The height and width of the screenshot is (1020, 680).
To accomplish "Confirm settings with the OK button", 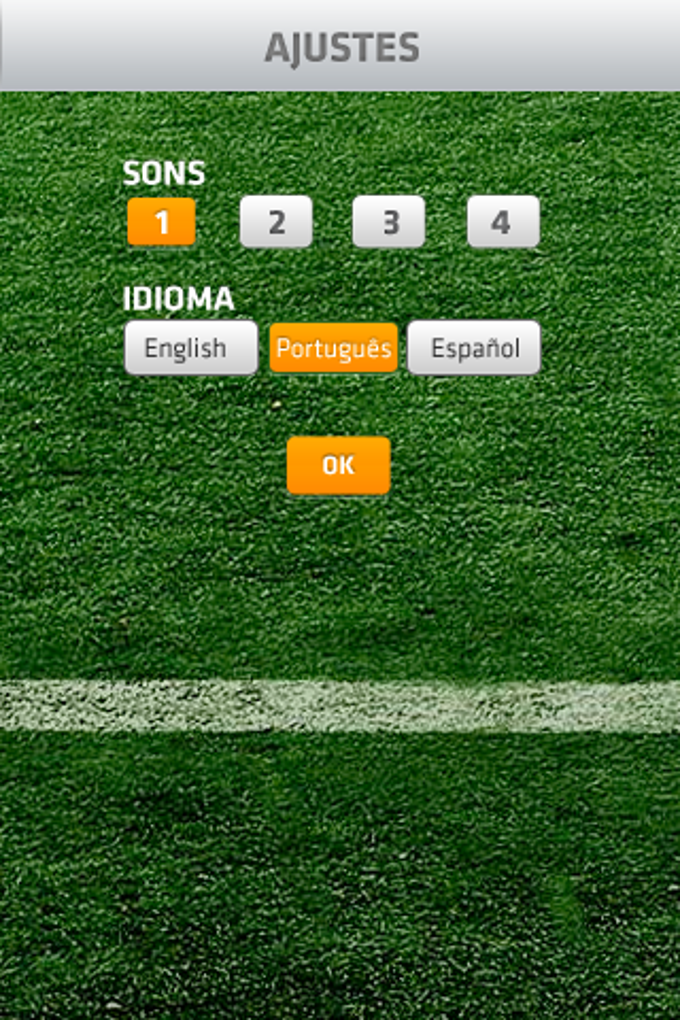I will click(338, 465).
